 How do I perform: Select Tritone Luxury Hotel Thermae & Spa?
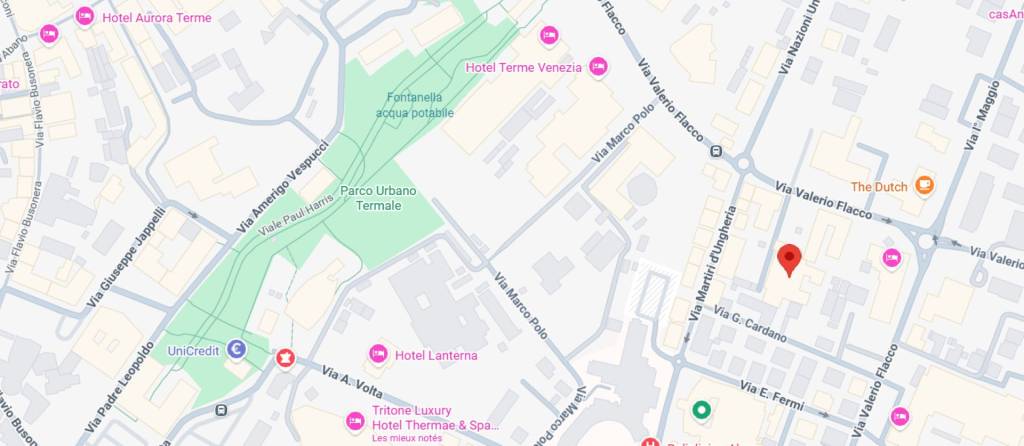355,421
